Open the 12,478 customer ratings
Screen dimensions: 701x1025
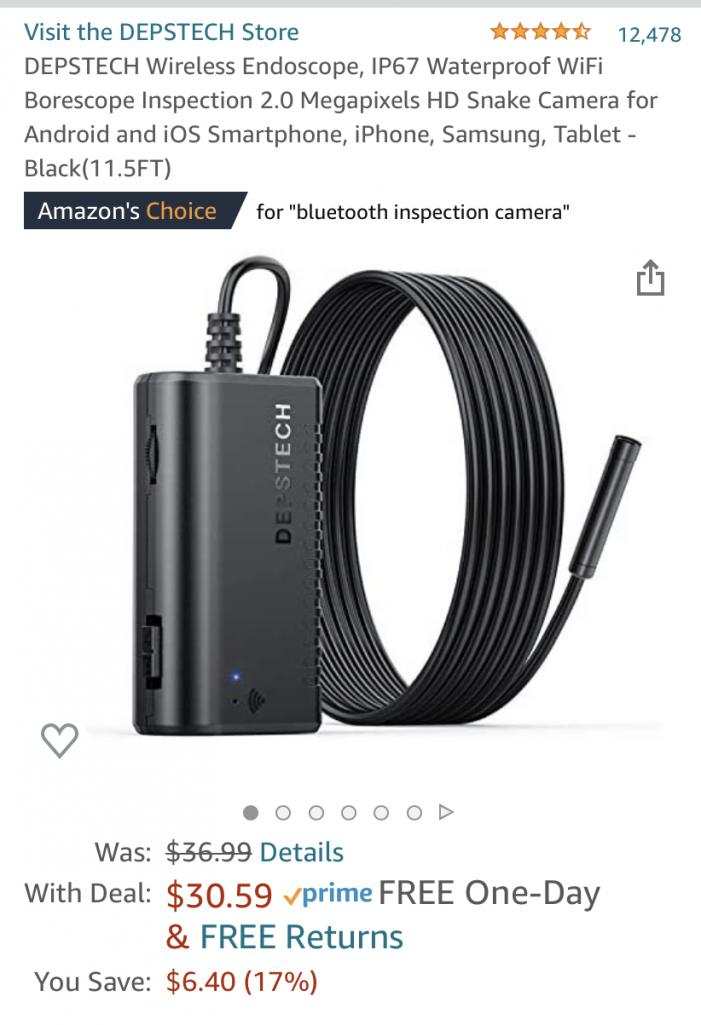point(649,34)
